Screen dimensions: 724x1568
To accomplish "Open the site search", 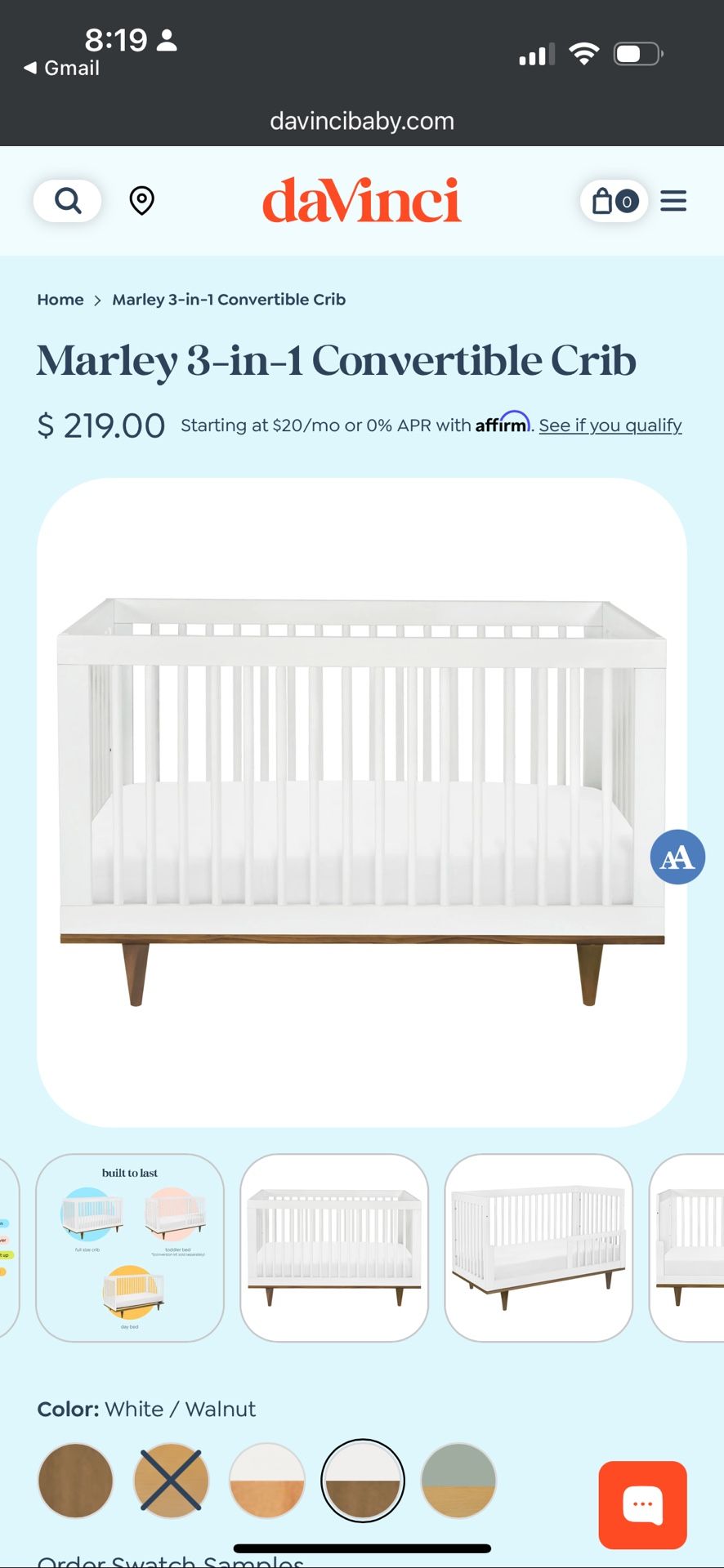I will [67, 201].
